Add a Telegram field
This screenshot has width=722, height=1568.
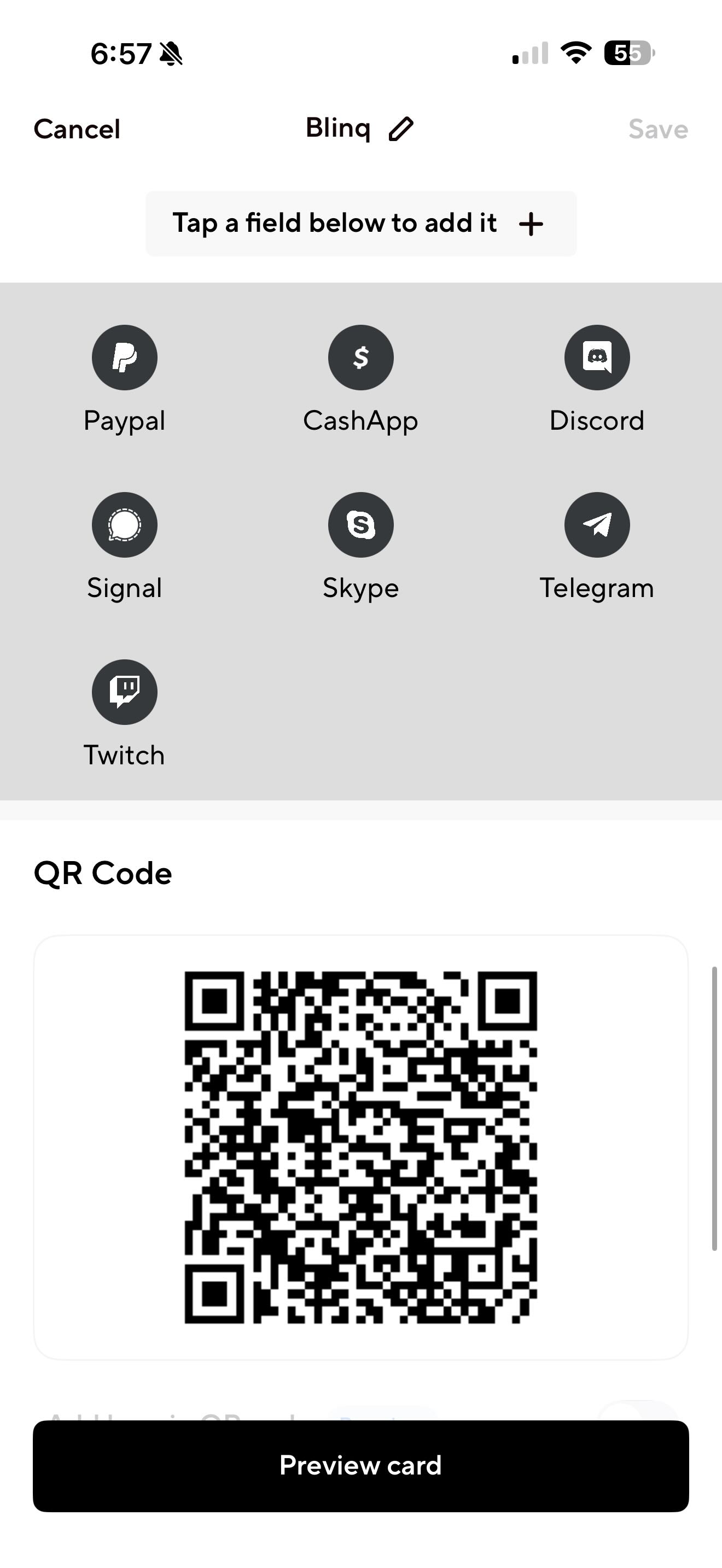(x=597, y=525)
